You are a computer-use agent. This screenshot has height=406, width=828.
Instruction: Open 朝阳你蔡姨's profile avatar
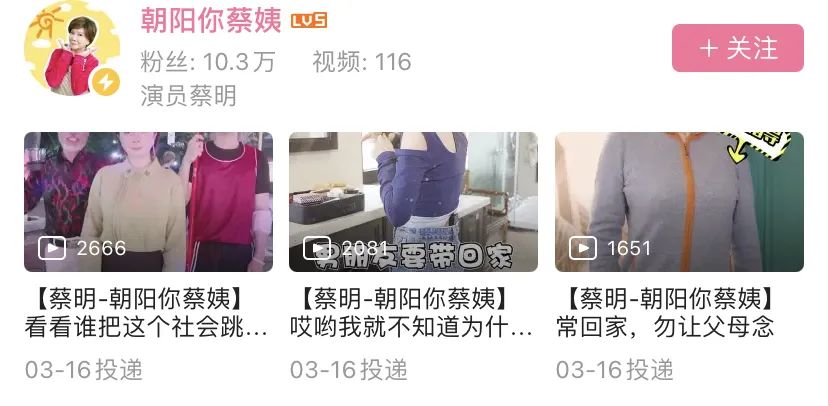[x=72, y=53]
